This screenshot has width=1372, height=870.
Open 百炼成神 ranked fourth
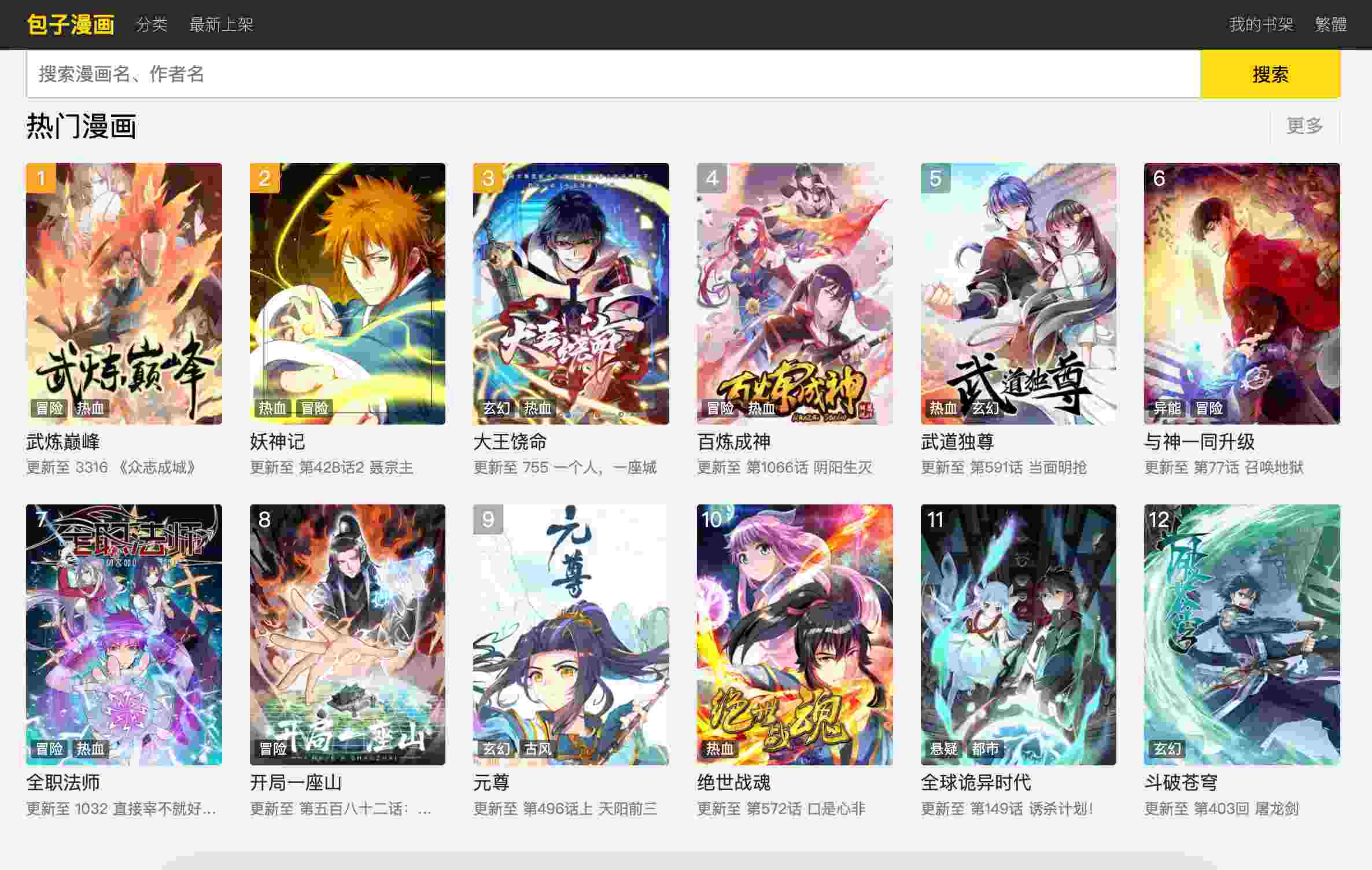(795, 294)
